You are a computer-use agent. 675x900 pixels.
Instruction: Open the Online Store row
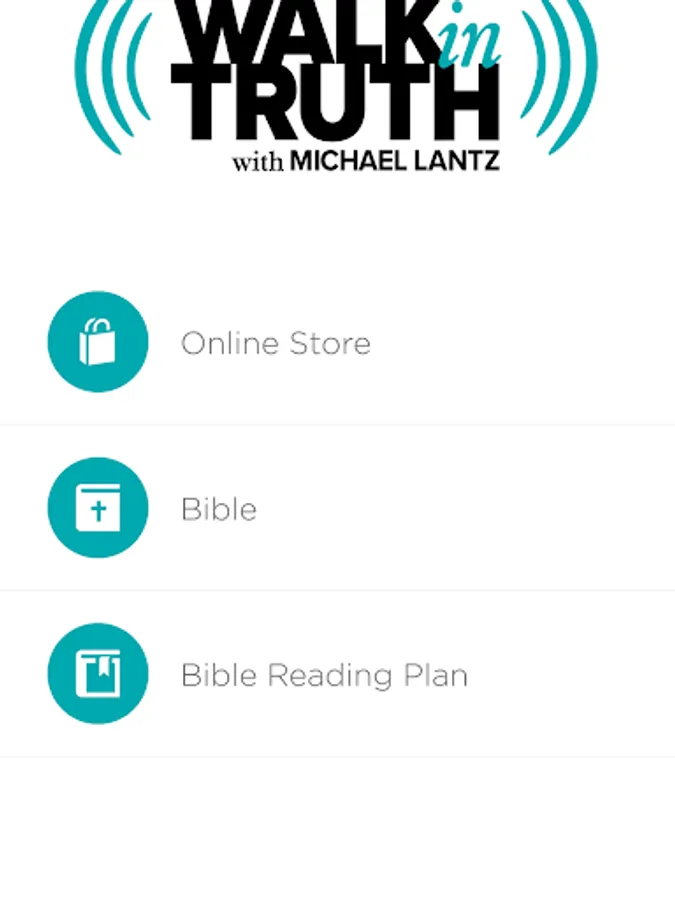point(275,343)
